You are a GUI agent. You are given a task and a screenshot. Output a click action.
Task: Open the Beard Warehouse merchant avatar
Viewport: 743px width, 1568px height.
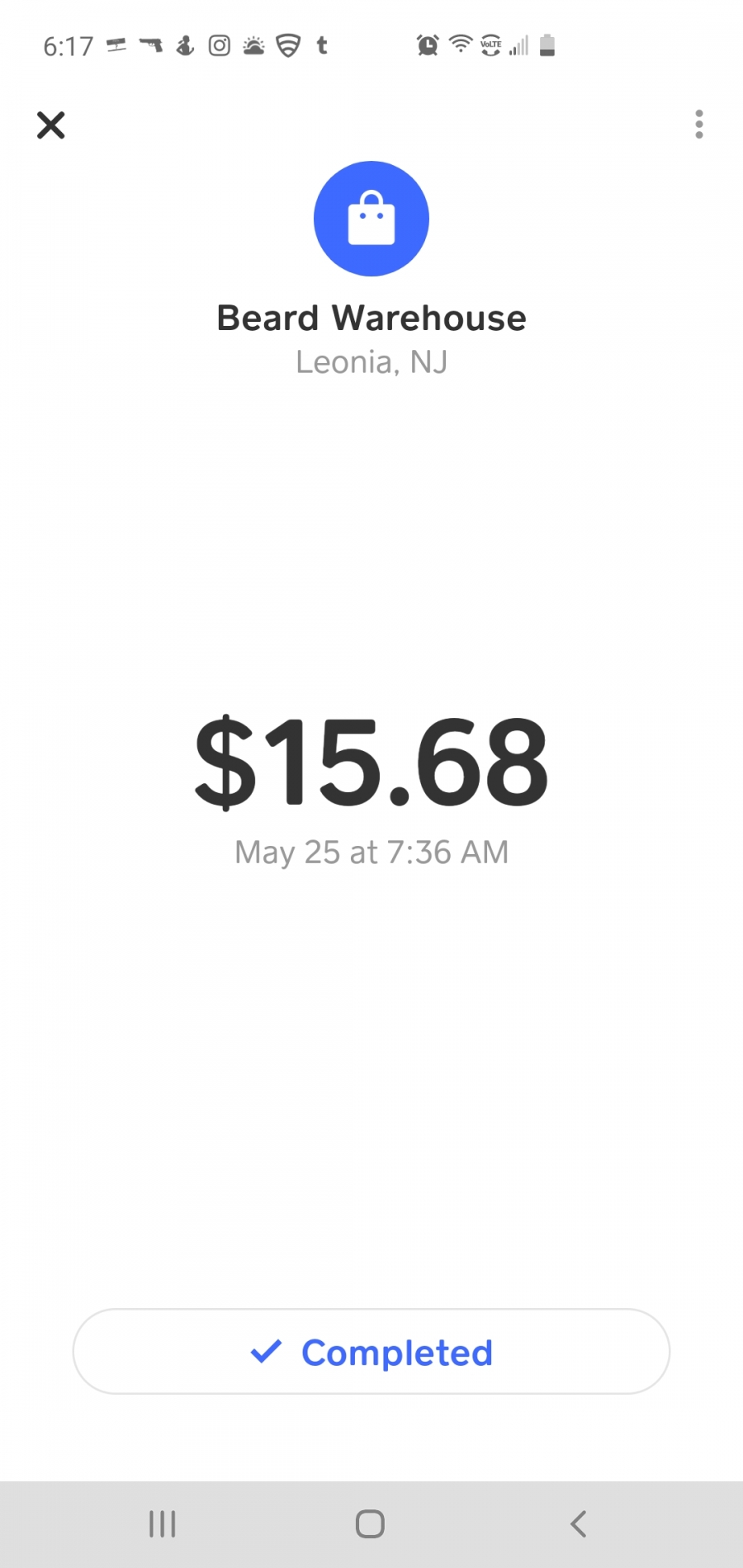(x=371, y=219)
